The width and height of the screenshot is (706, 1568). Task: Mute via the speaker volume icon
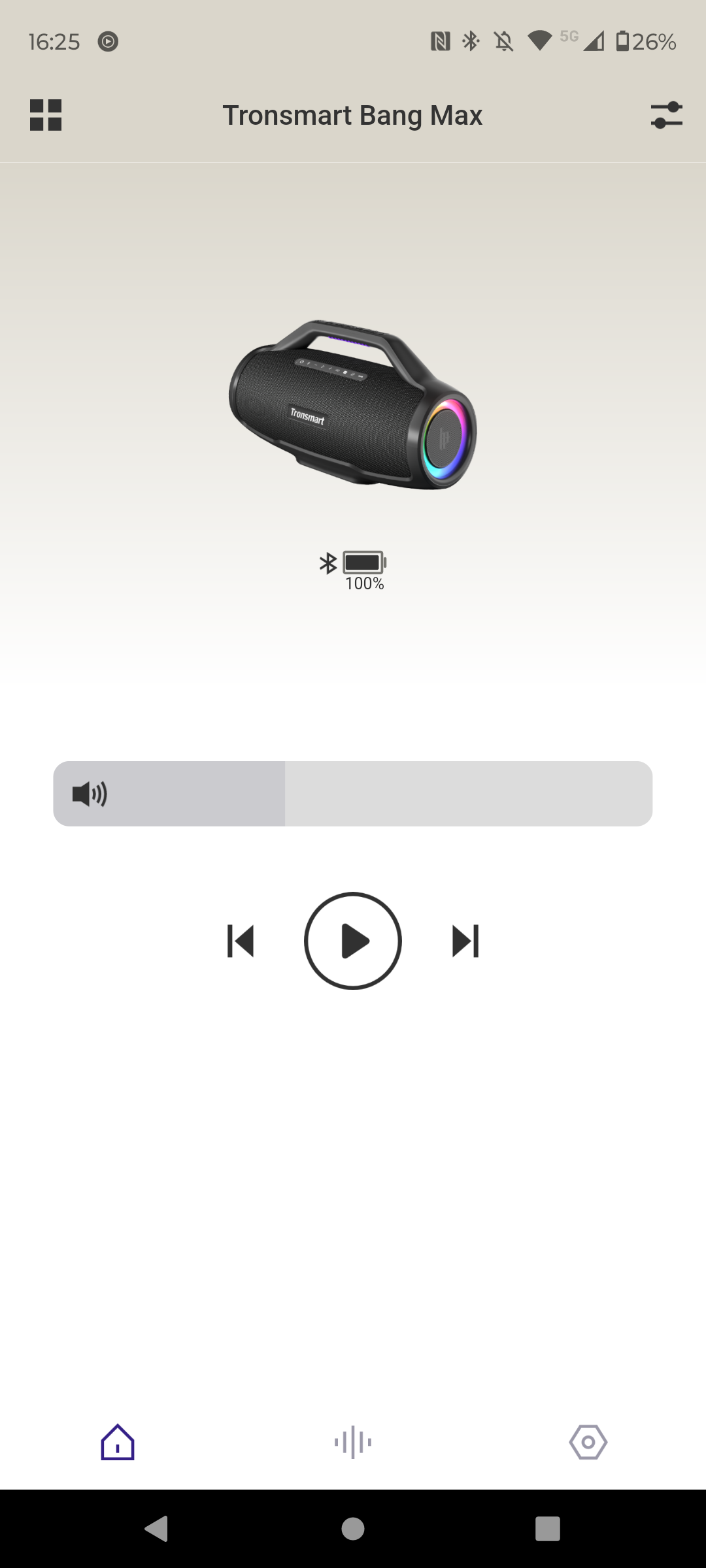tap(90, 794)
